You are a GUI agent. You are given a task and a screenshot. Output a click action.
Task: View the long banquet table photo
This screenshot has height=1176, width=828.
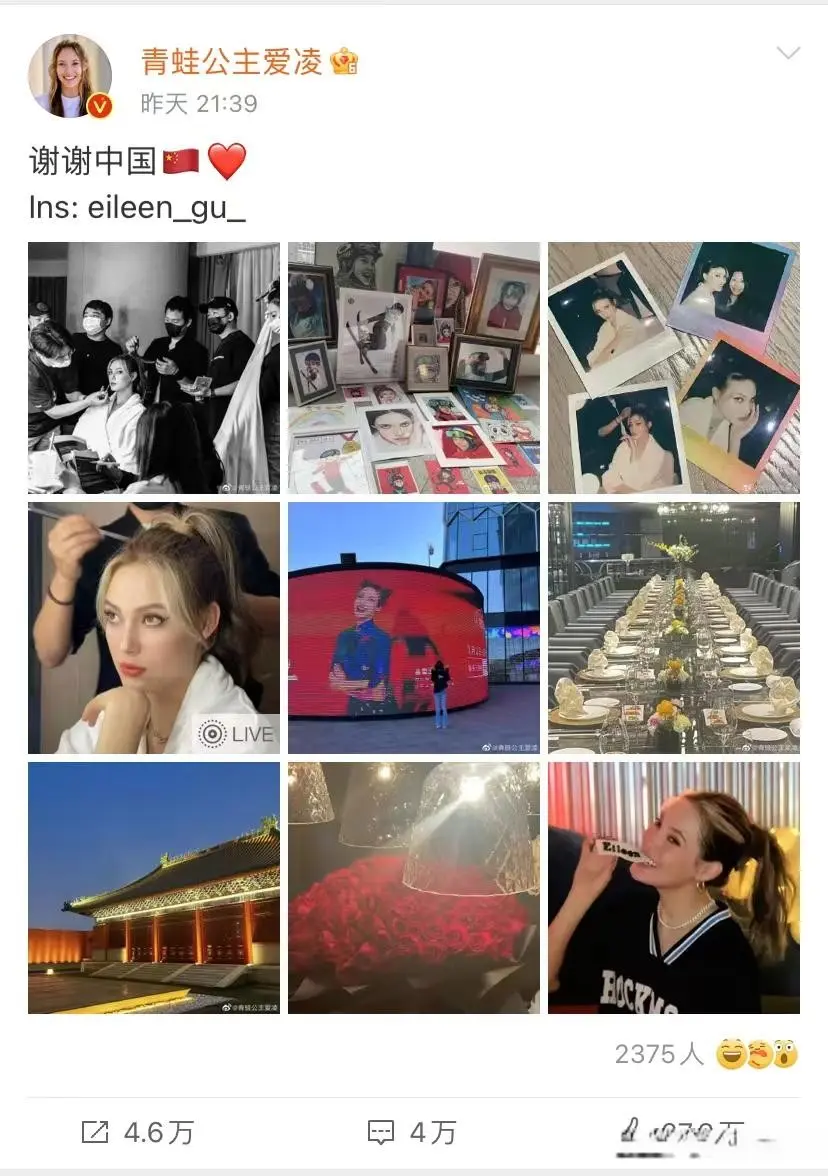(x=674, y=628)
